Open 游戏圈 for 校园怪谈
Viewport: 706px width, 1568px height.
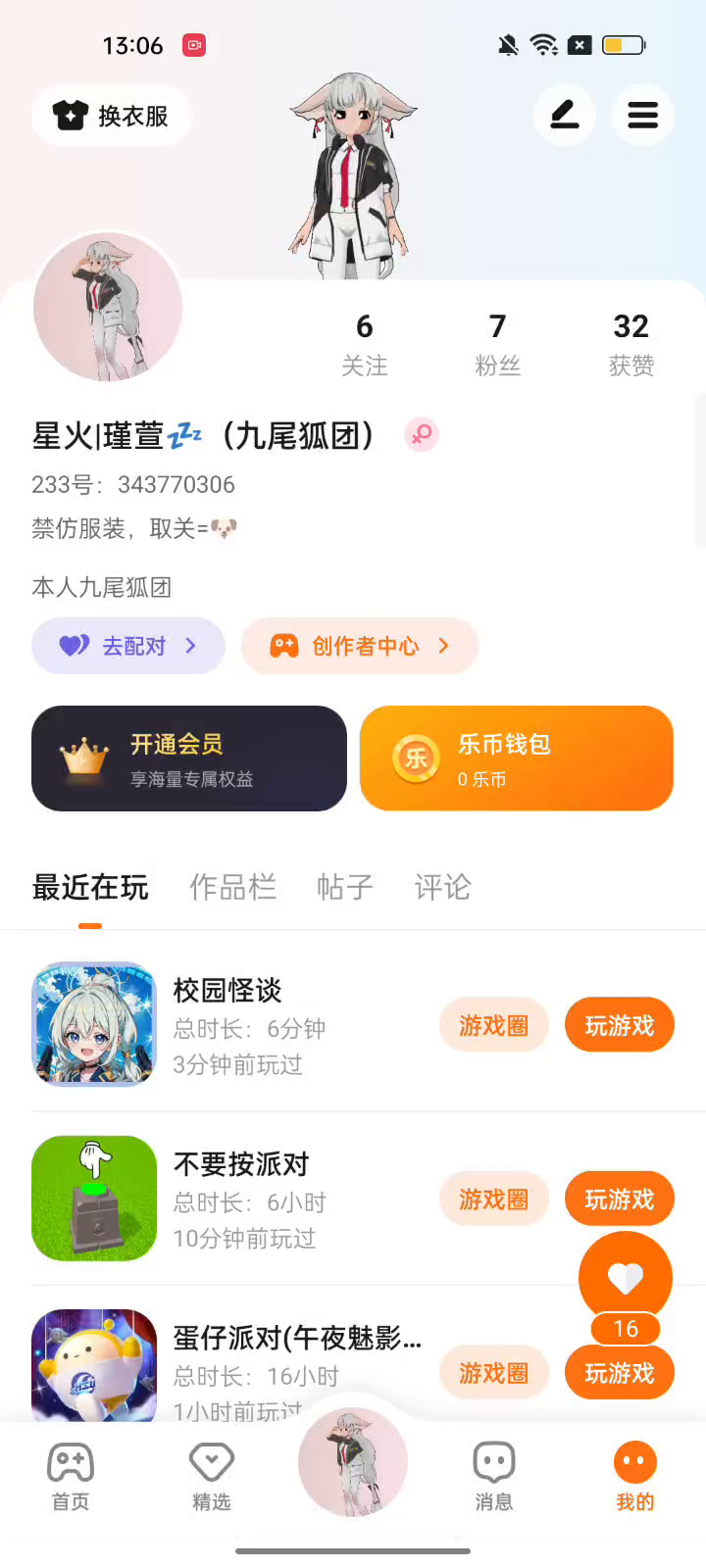[493, 1025]
